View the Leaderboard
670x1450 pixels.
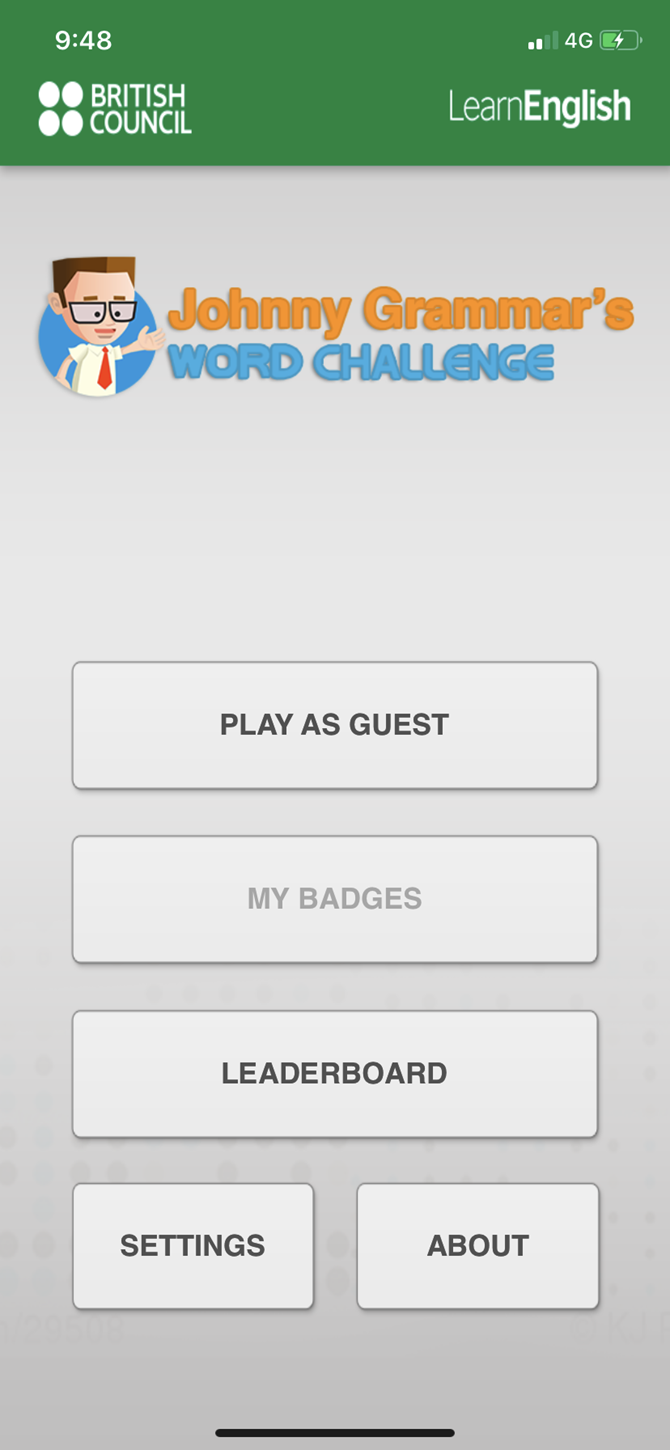click(334, 1073)
